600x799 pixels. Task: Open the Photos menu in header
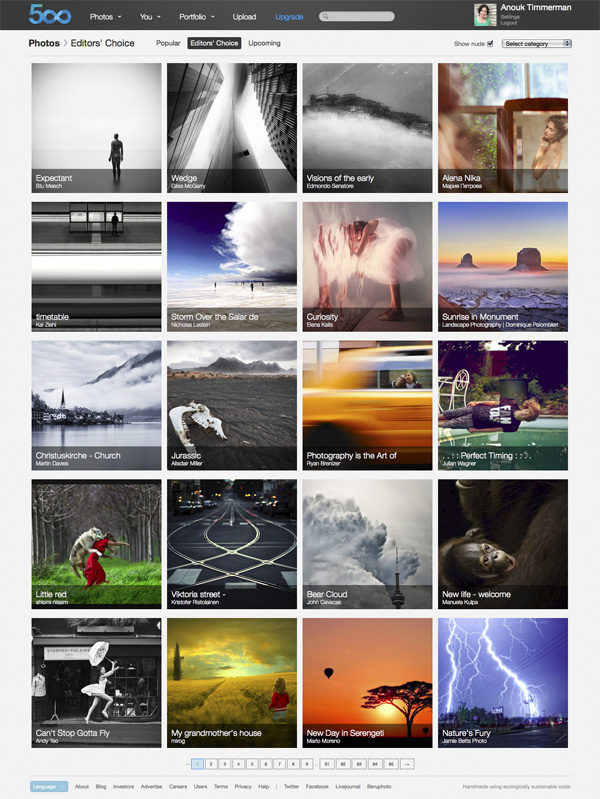point(104,17)
